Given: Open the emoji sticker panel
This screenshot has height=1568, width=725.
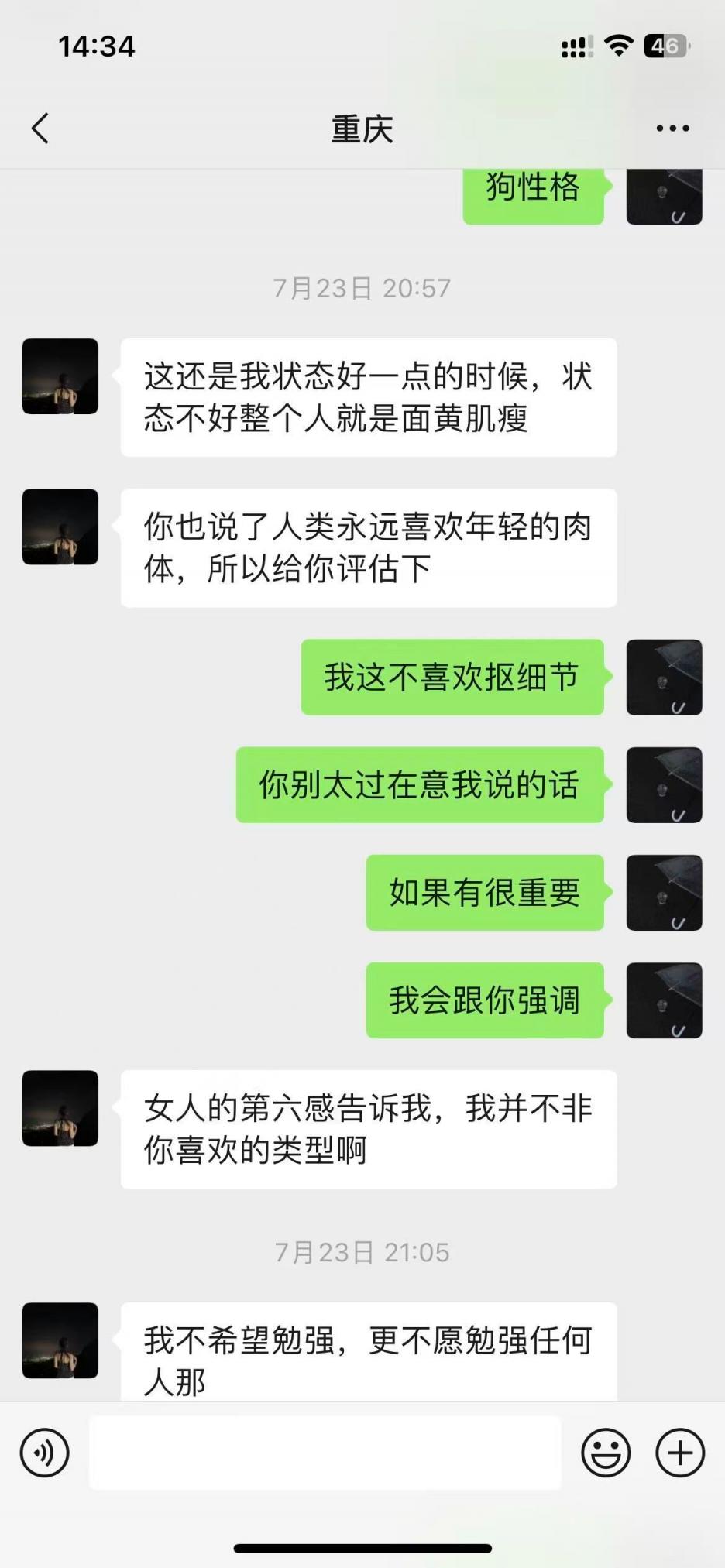Looking at the screenshot, I should 606,1453.
